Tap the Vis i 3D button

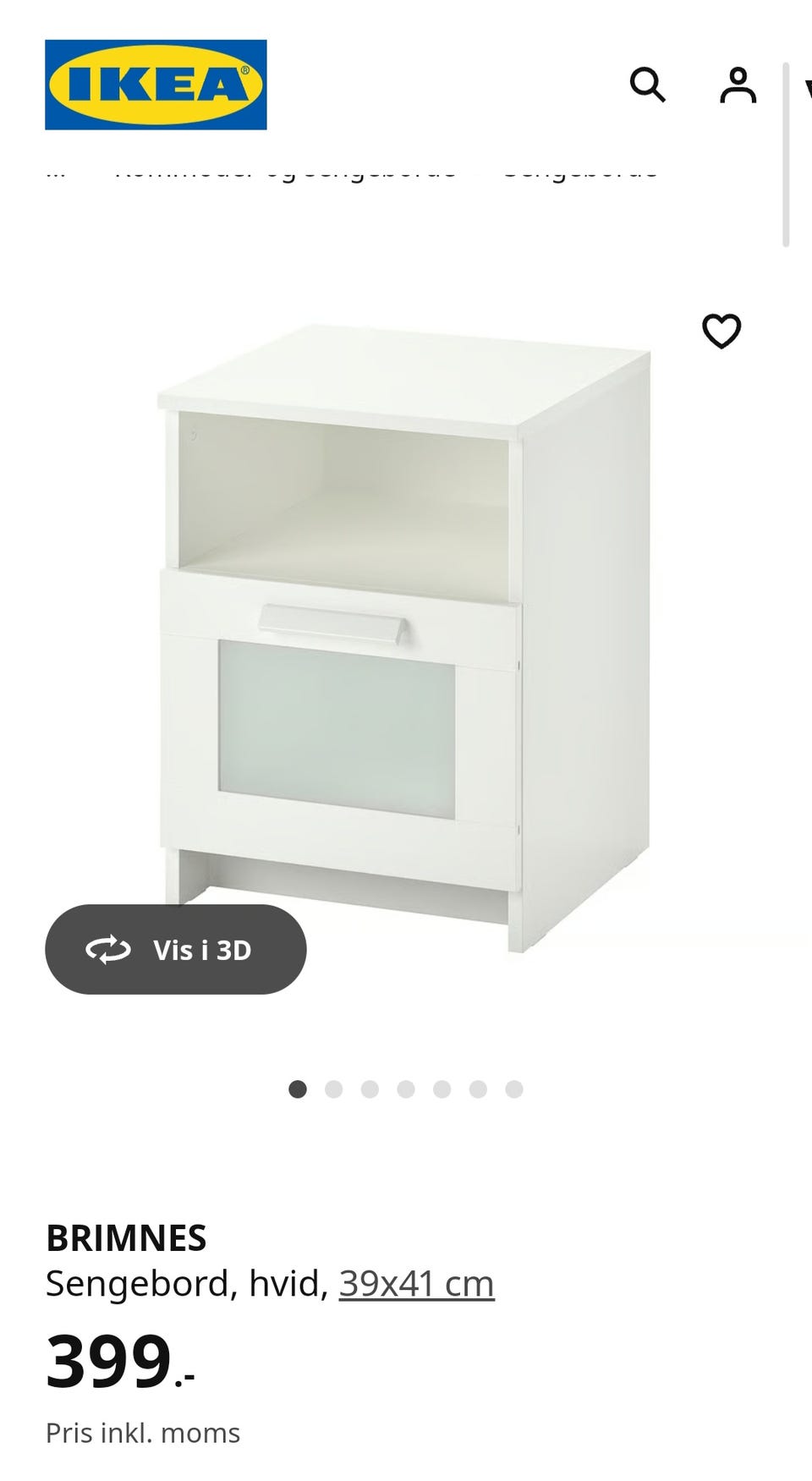(x=176, y=949)
